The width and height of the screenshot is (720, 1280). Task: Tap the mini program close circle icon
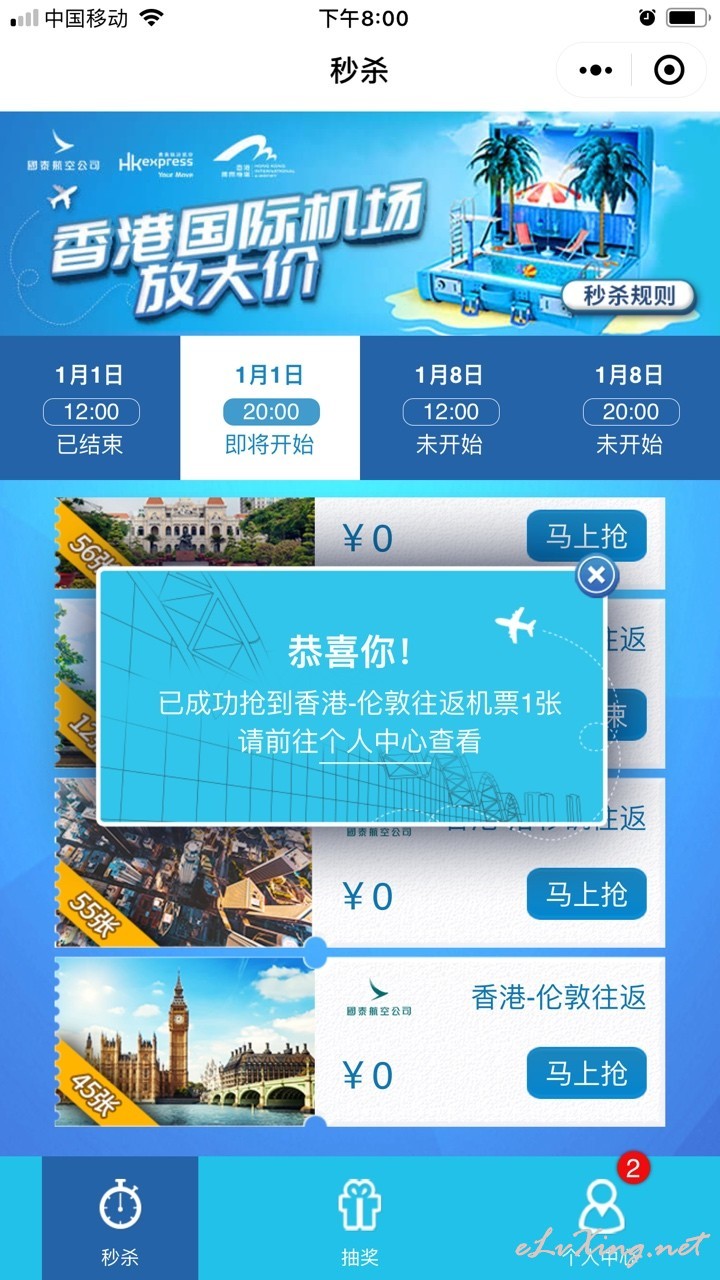[x=668, y=70]
